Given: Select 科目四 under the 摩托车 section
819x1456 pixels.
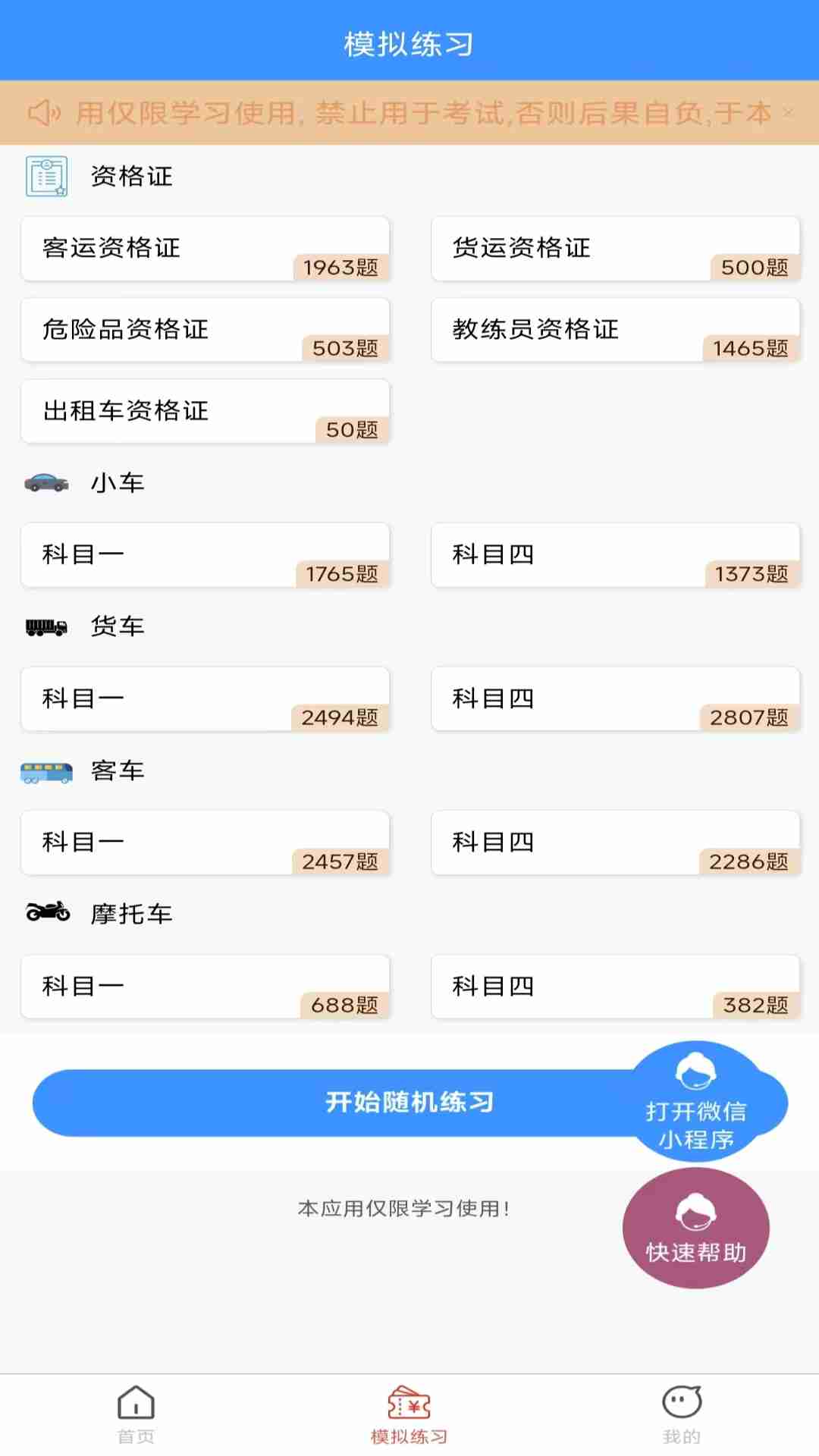Looking at the screenshot, I should [614, 987].
